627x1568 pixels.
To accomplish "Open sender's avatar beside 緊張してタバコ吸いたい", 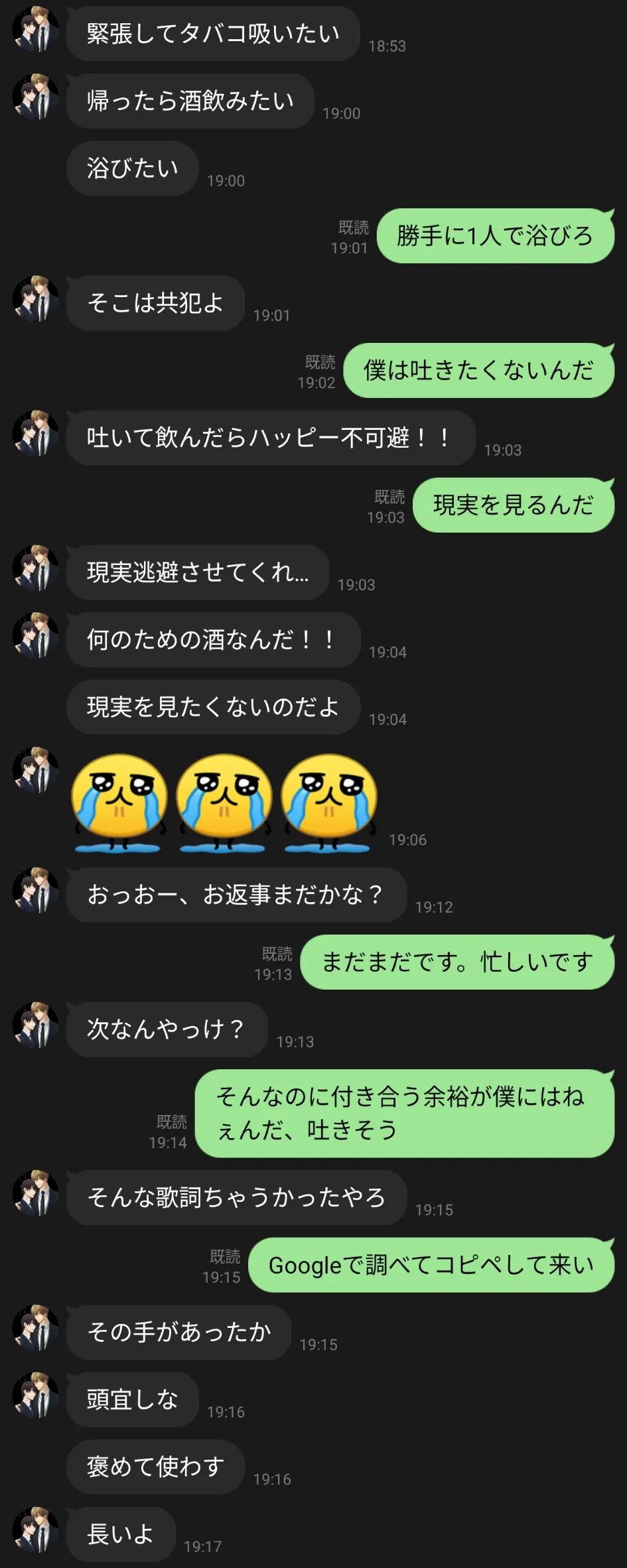I will [36, 30].
